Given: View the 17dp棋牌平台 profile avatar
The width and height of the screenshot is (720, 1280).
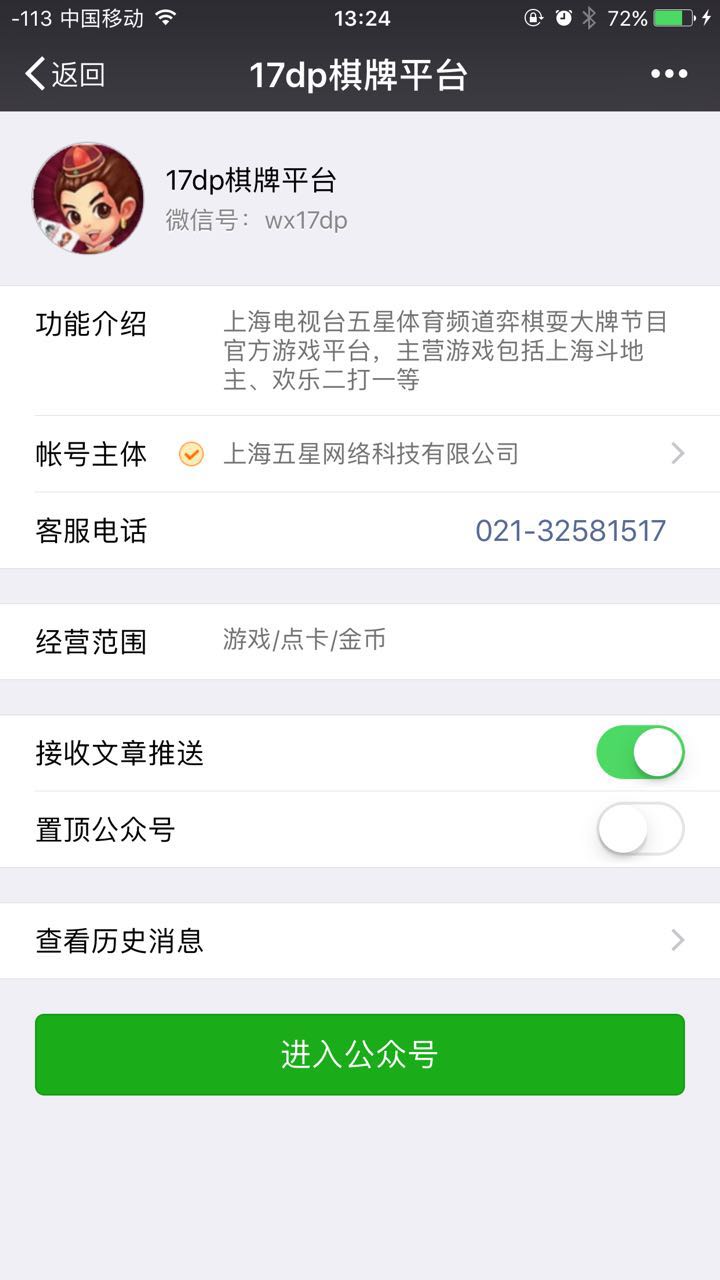Looking at the screenshot, I should click(88, 198).
